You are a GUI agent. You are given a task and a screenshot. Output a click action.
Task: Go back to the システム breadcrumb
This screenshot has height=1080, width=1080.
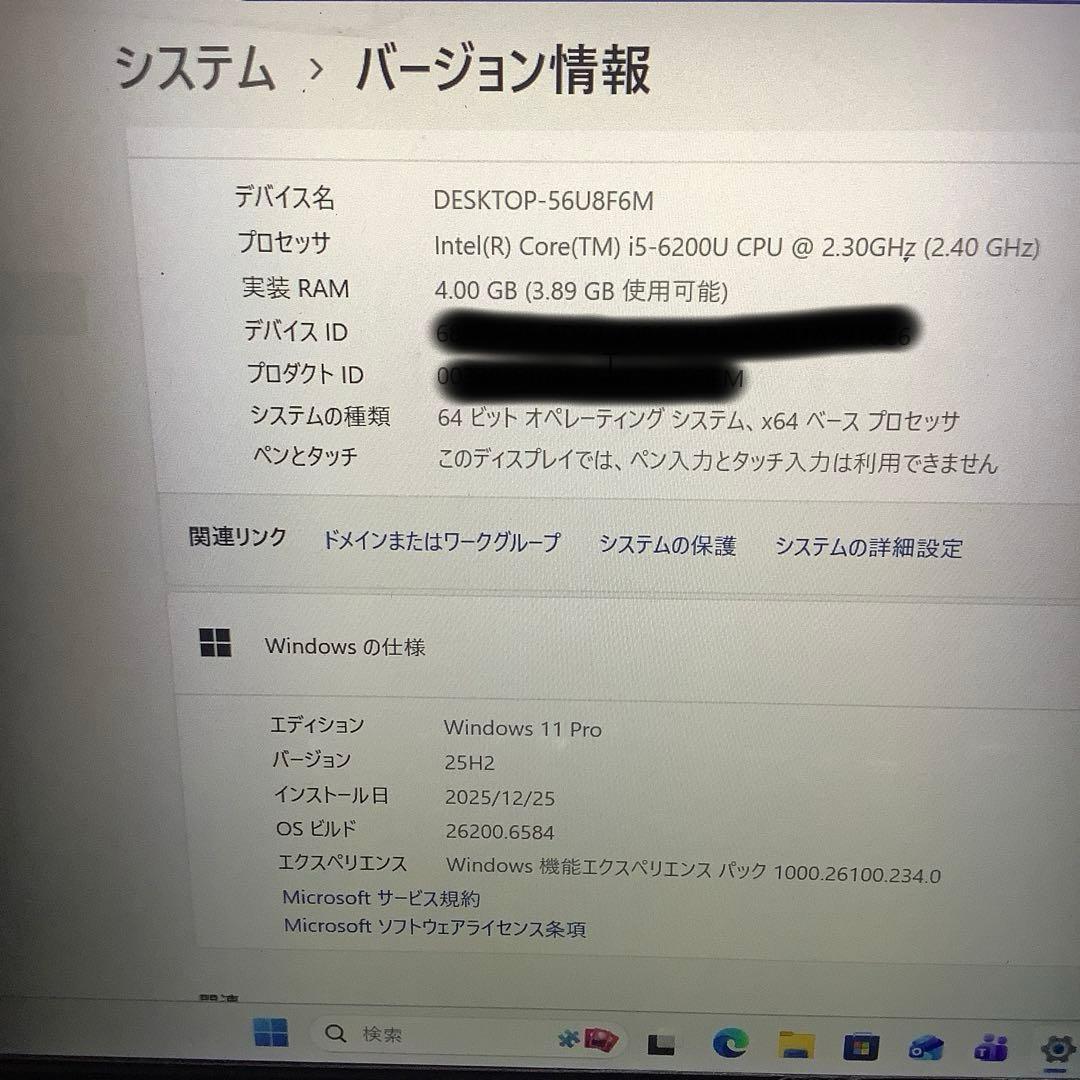point(196,69)
